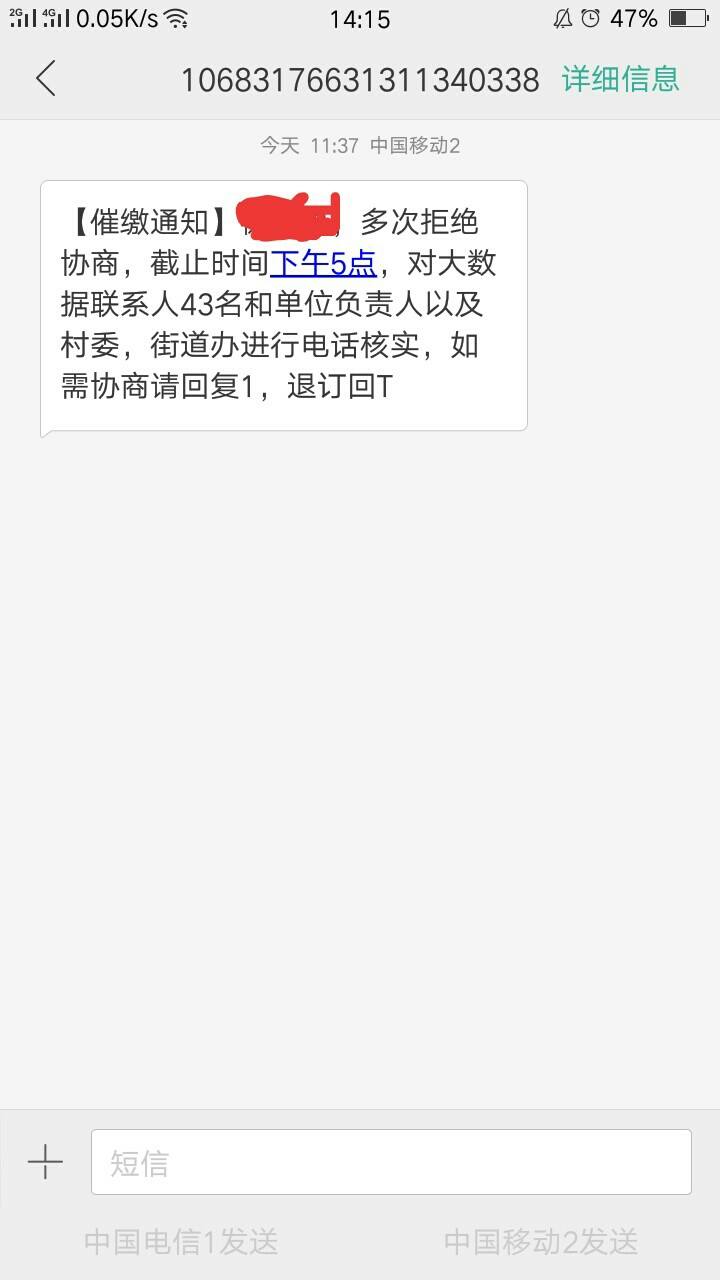
Task: Open 详细信息 for this sender
Action: (620, 79)
